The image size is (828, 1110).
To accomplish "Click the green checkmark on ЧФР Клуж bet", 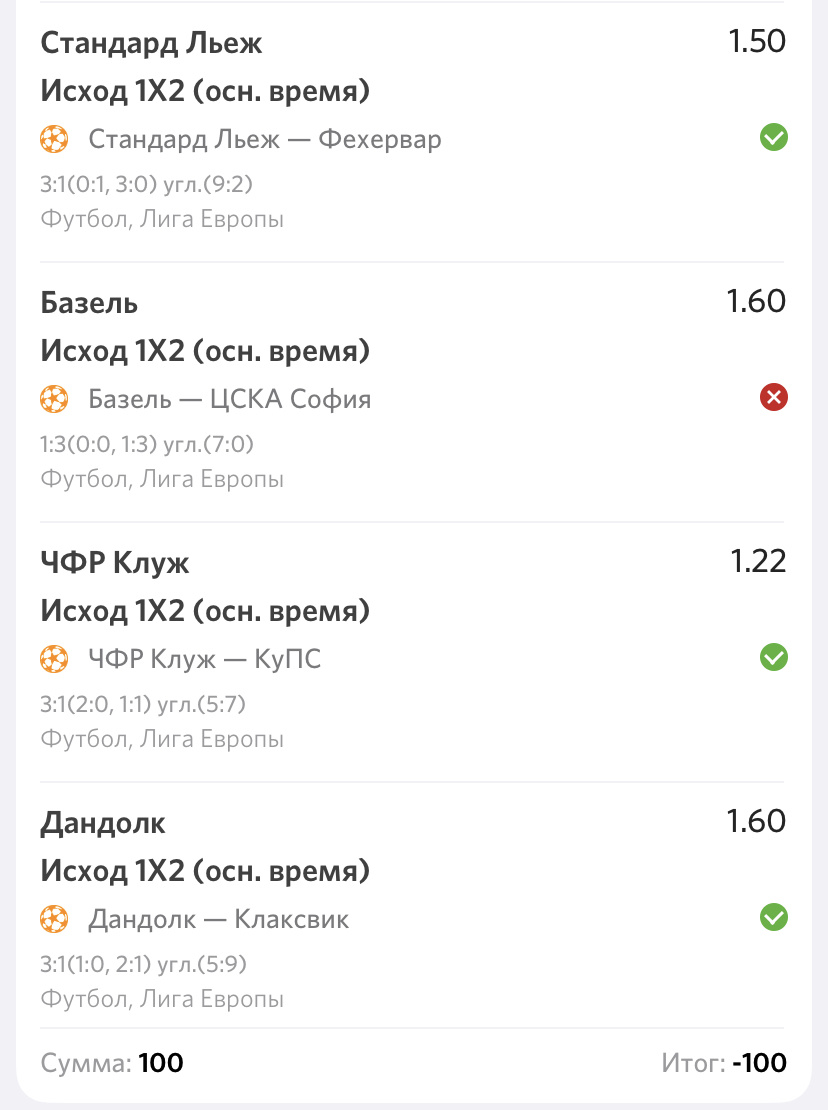I will (774, 658).
